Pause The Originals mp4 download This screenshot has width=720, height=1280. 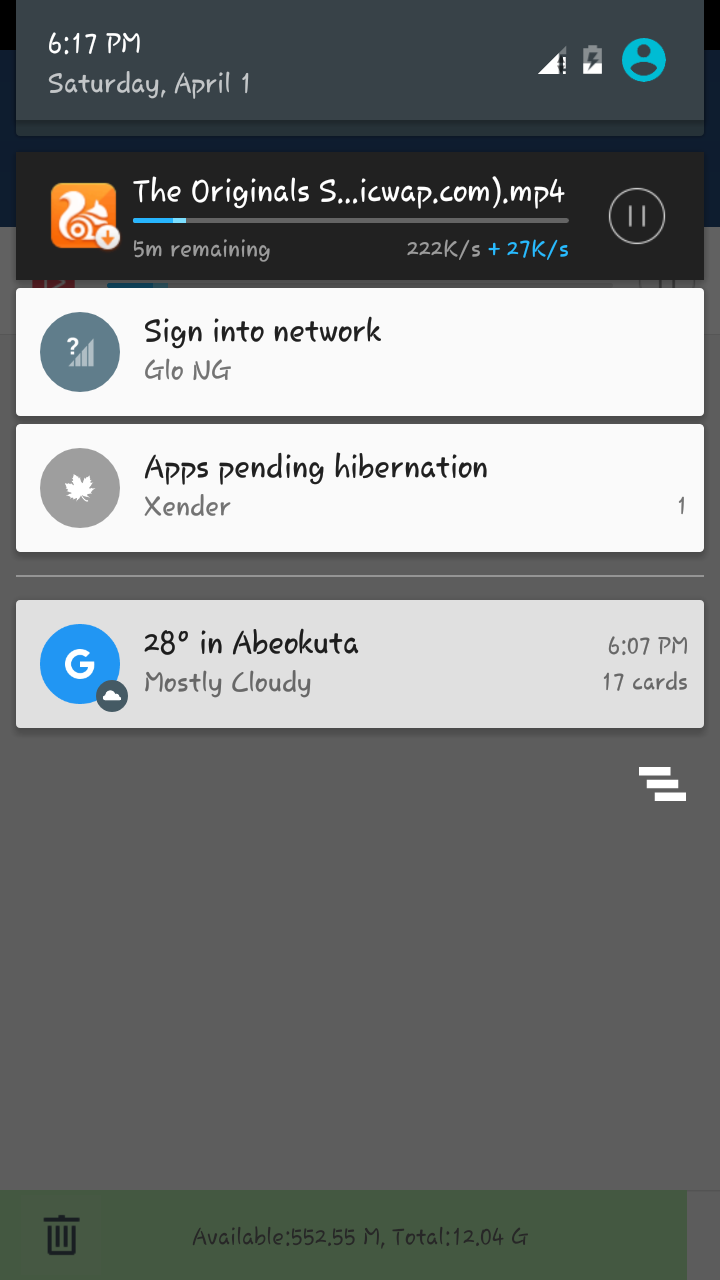point(637,216)
